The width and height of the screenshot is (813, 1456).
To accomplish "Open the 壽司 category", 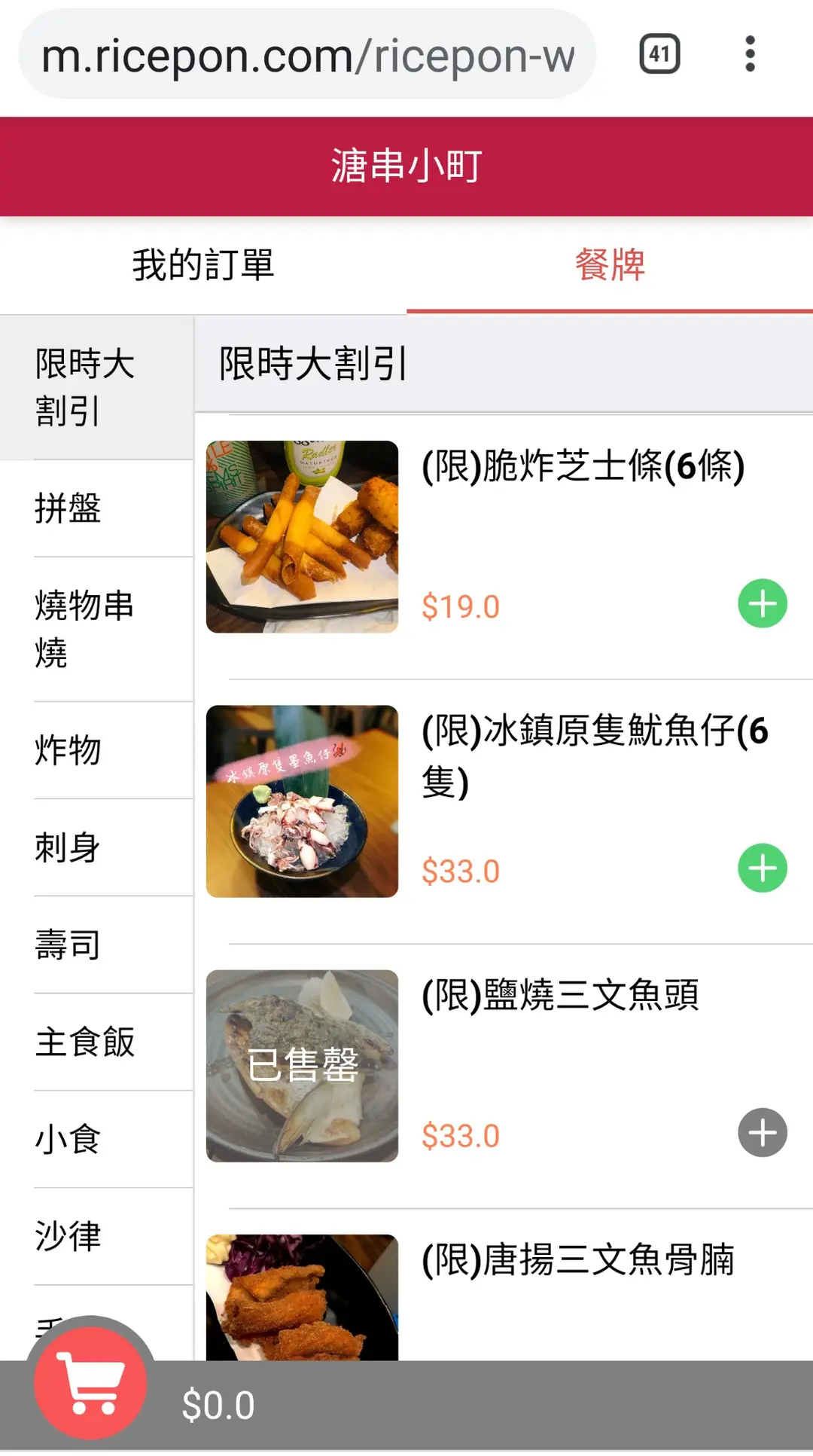I will [96, 945].
